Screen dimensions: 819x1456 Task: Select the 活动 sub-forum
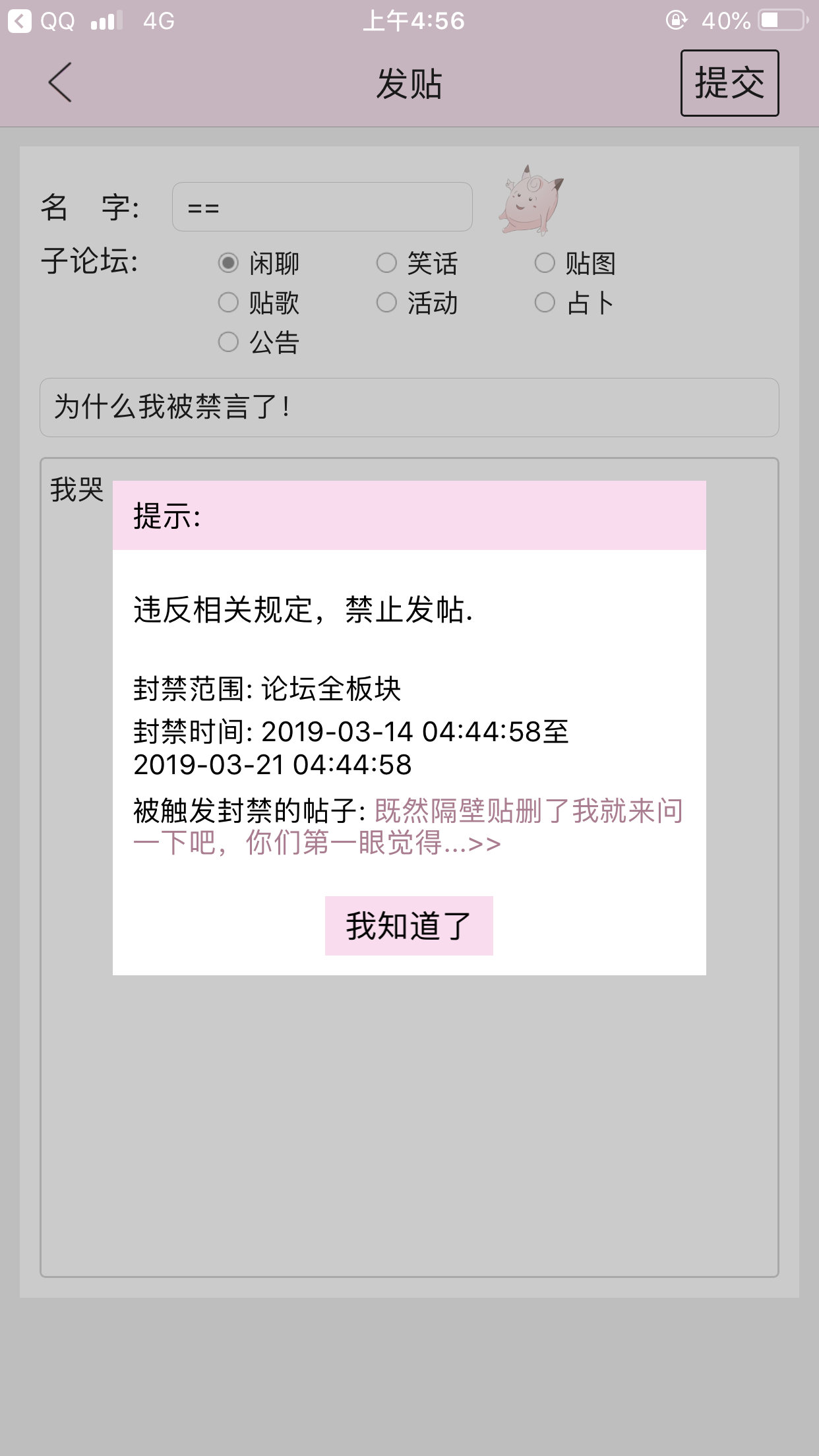tap(387, 303)
